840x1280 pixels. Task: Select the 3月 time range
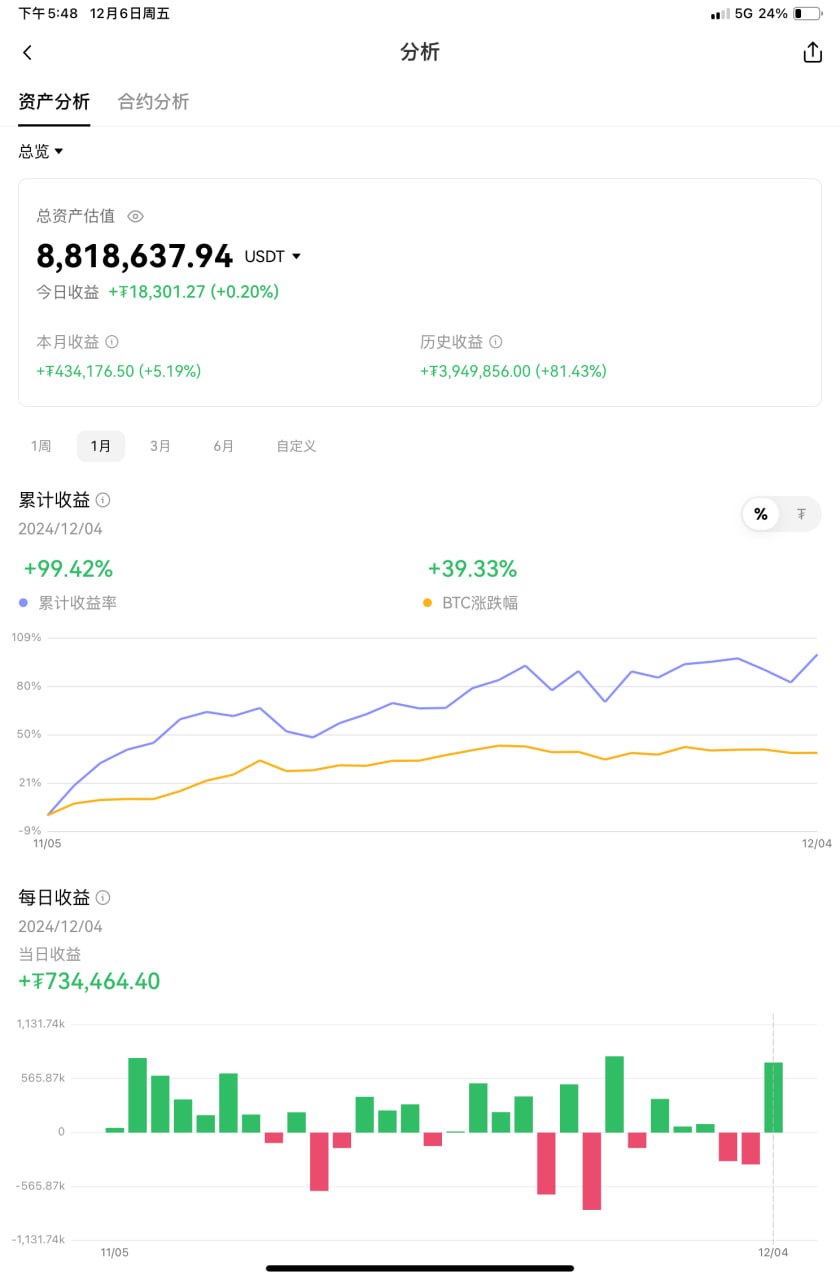[x=160, y=446]
